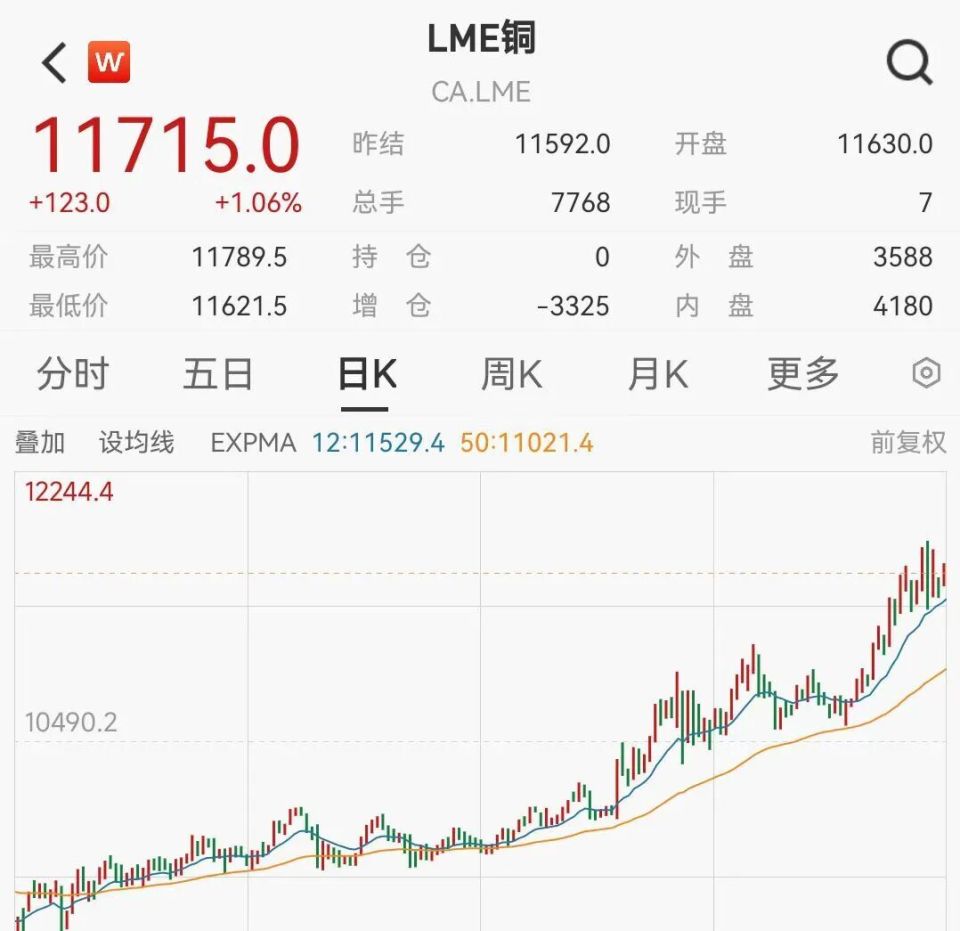Open 设均线 moving average settings
This screenshot has height=931, width=960.
pyautogui.click(x=137, y=443)
